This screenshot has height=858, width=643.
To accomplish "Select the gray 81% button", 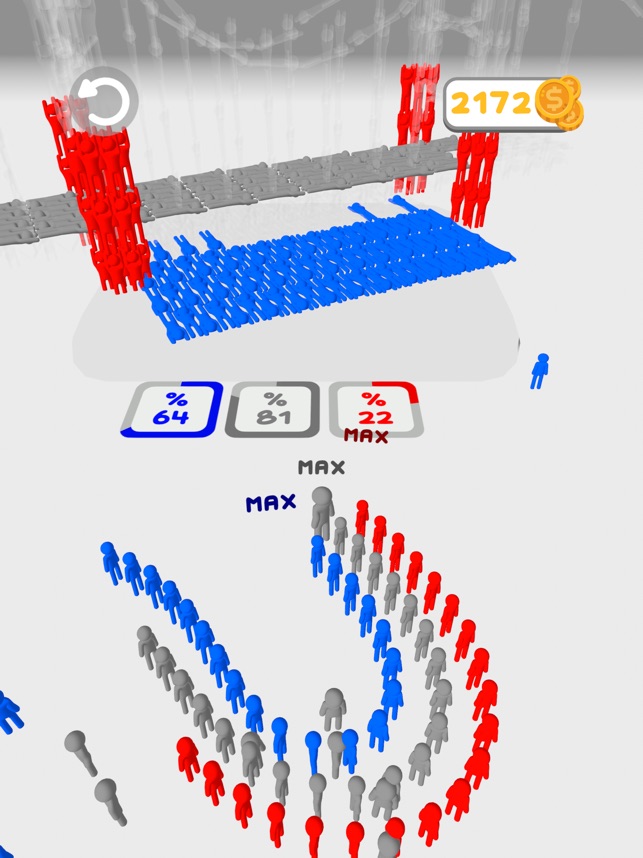I will (273, 409).
